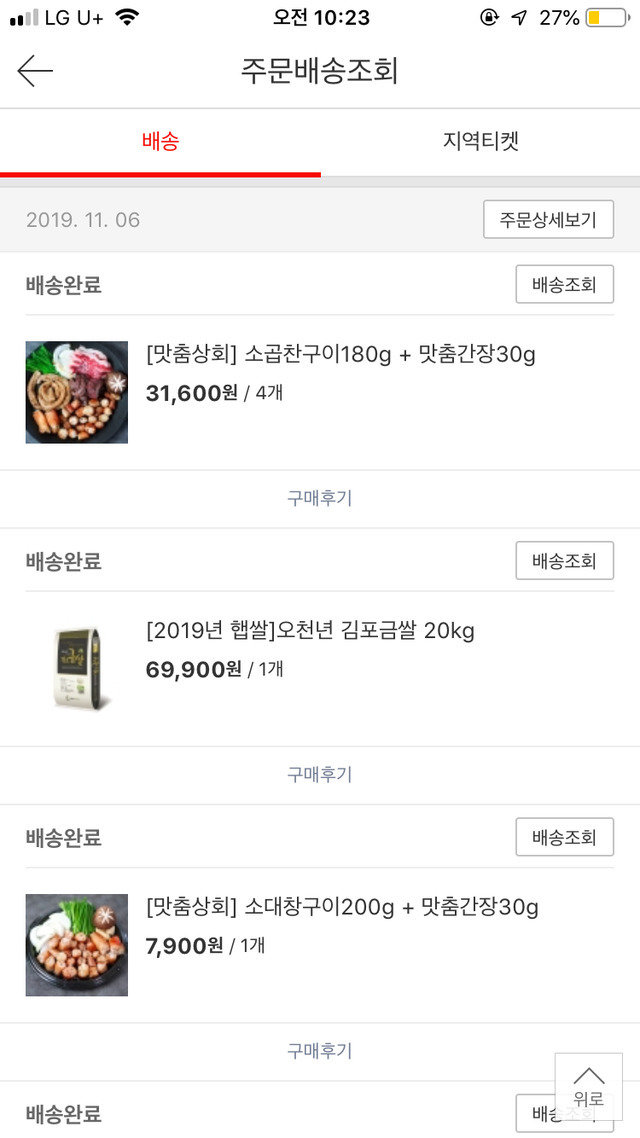Image resolution: width=640 pixels, height=1138 pixels.
Task: Write 구매후기 for 소대창구이200g
Action: click(320, 1051)
